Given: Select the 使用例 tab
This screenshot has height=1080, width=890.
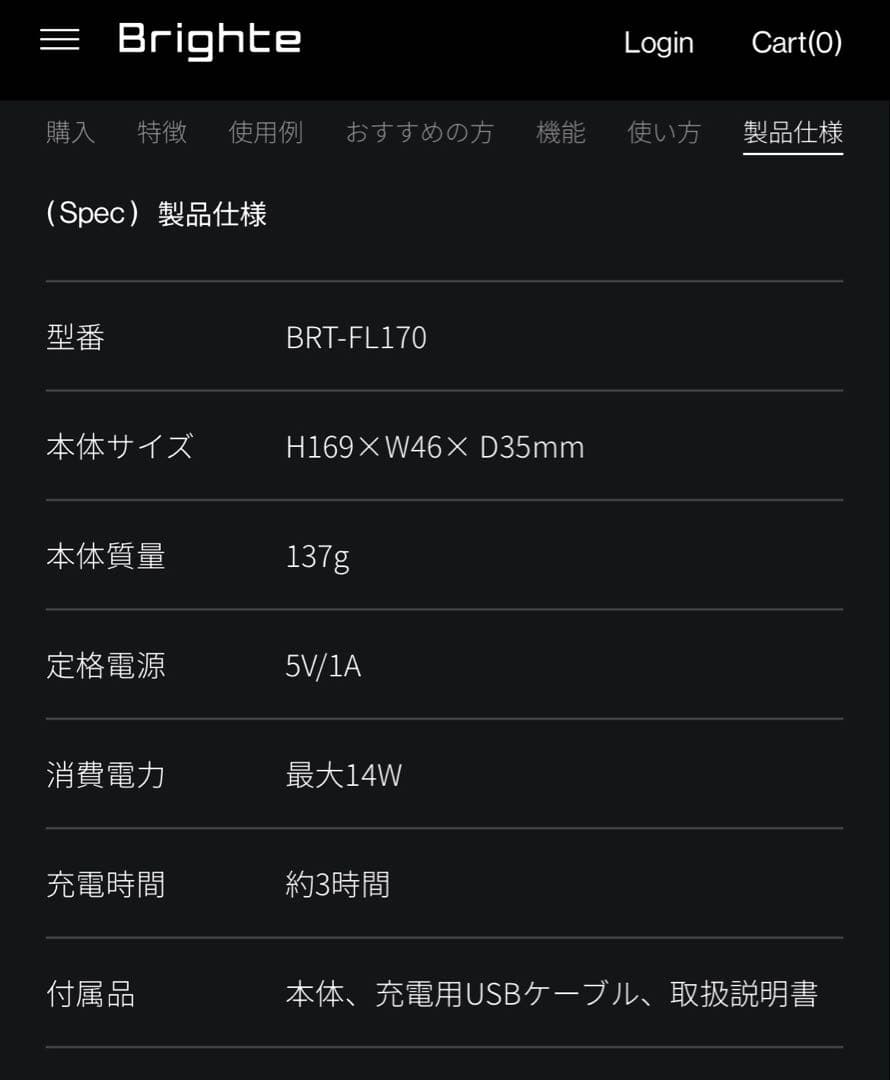Looking at the screenshot, I should 265,132.
